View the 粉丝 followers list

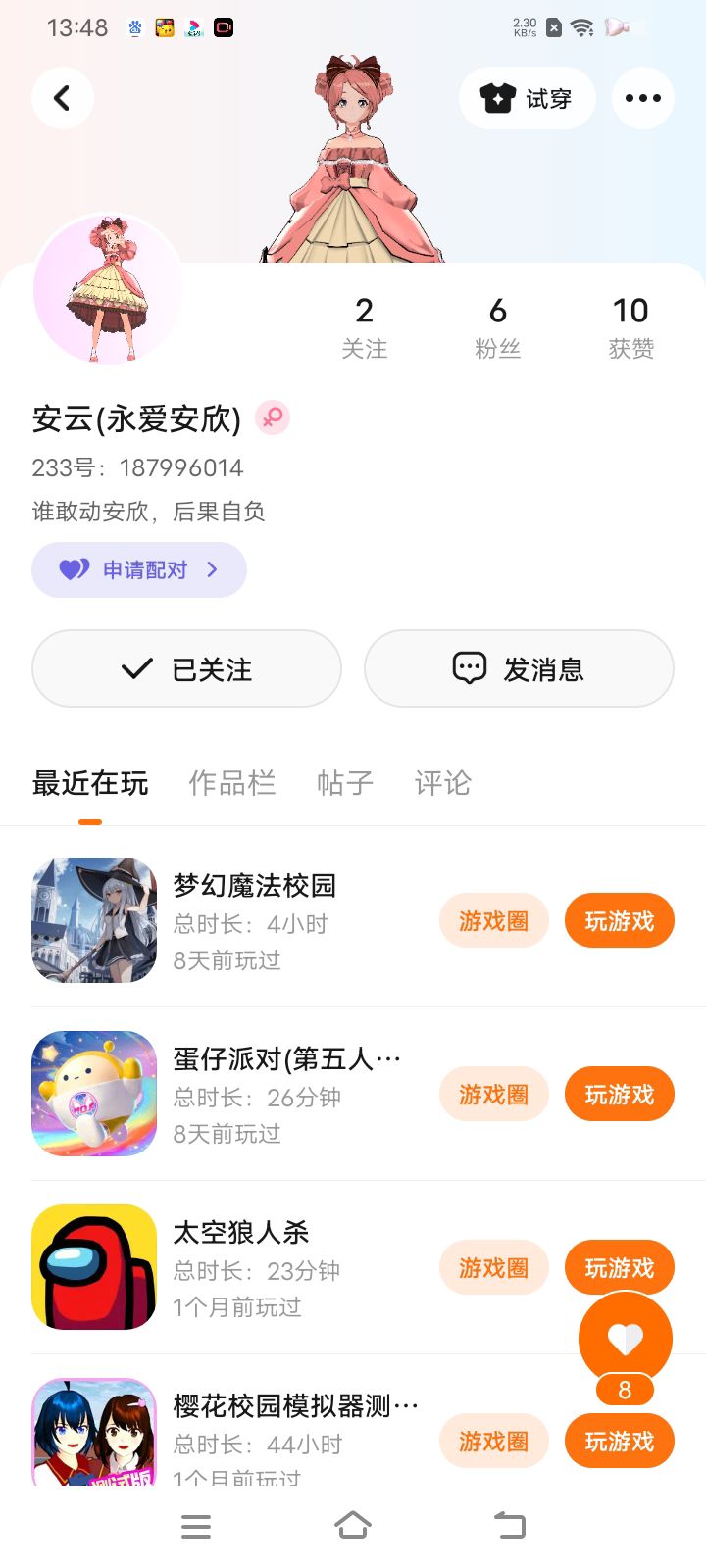point(497,327)
